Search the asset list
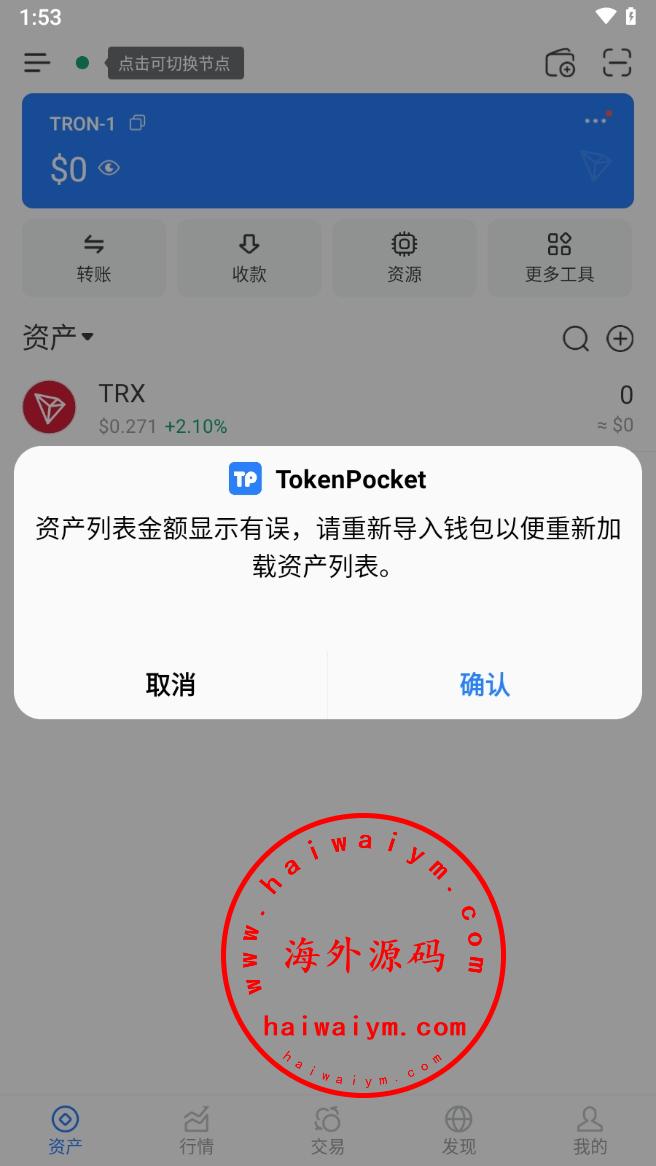Viewport: 656px width, 1166px height. click(576, 339)
